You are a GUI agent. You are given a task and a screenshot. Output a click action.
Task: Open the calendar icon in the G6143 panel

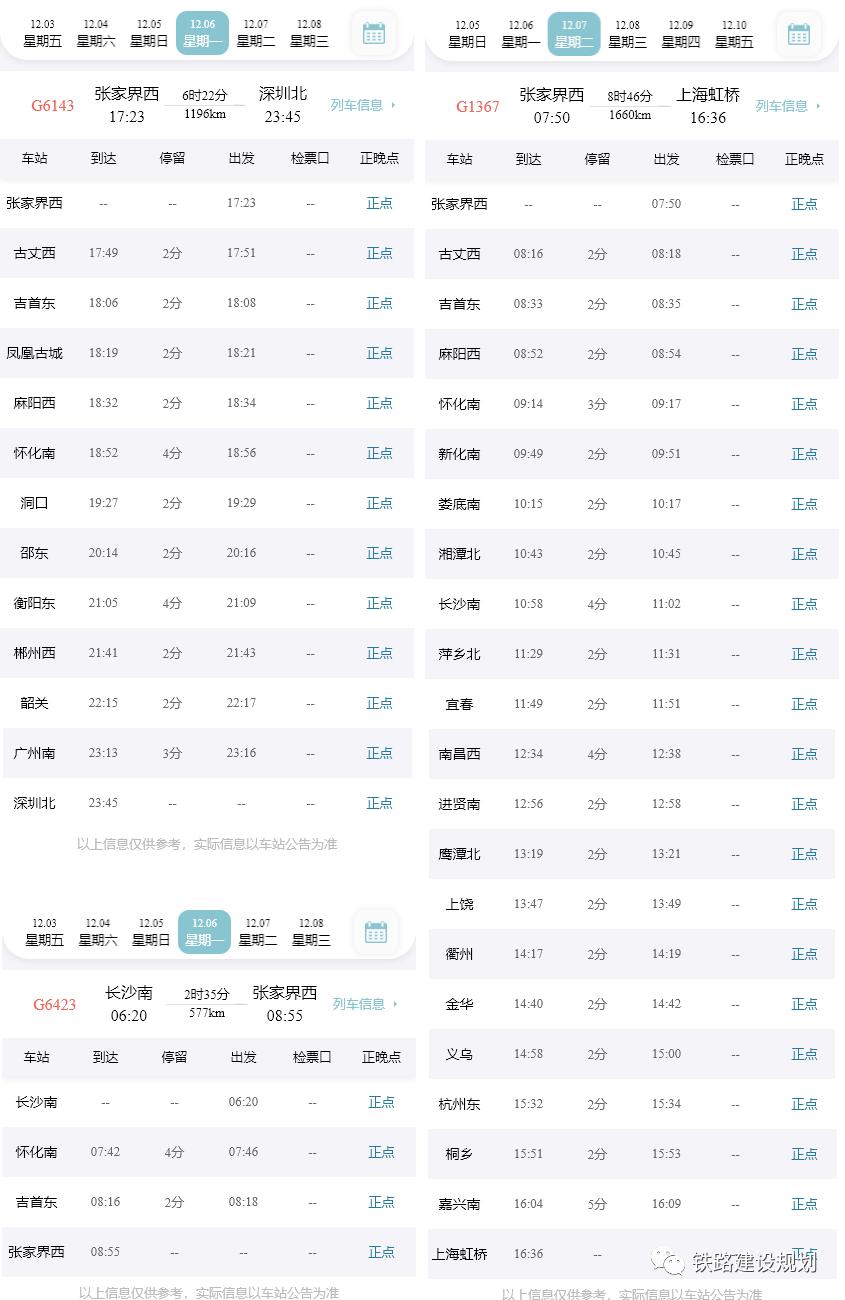(374, 31)
